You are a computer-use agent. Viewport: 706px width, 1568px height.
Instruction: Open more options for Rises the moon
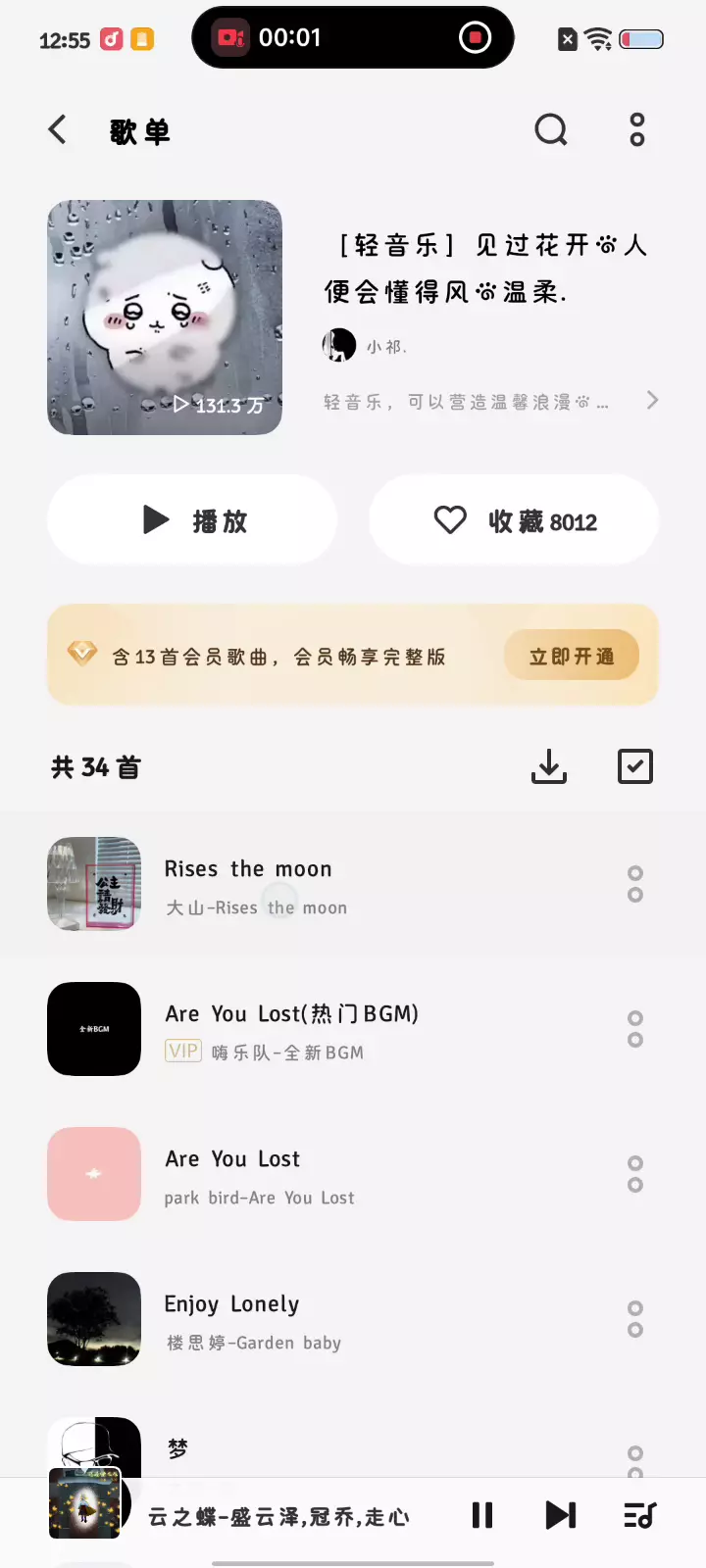635,884
